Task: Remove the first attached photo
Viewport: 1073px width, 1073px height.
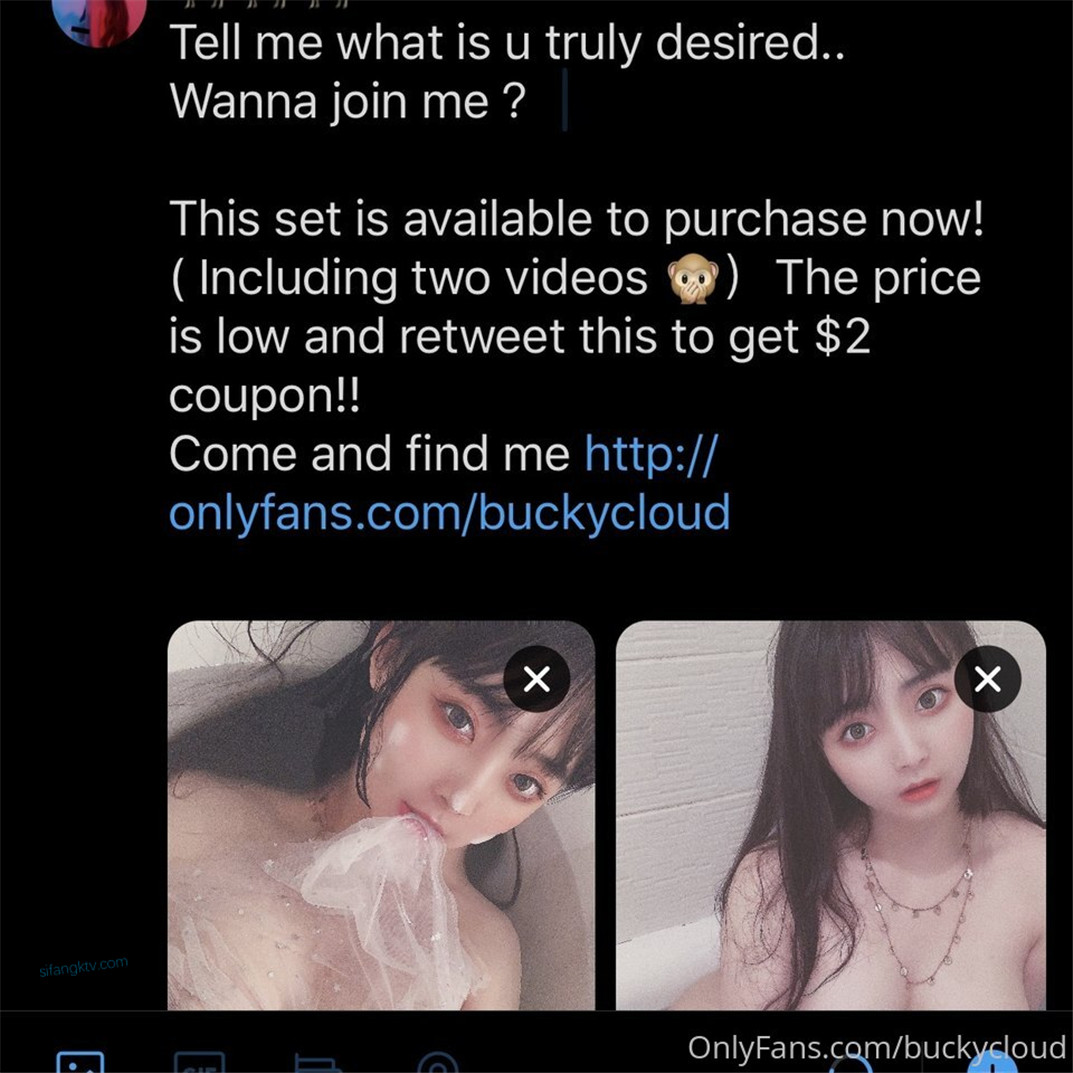Action: pyautogui.click(x=537, y=680)
